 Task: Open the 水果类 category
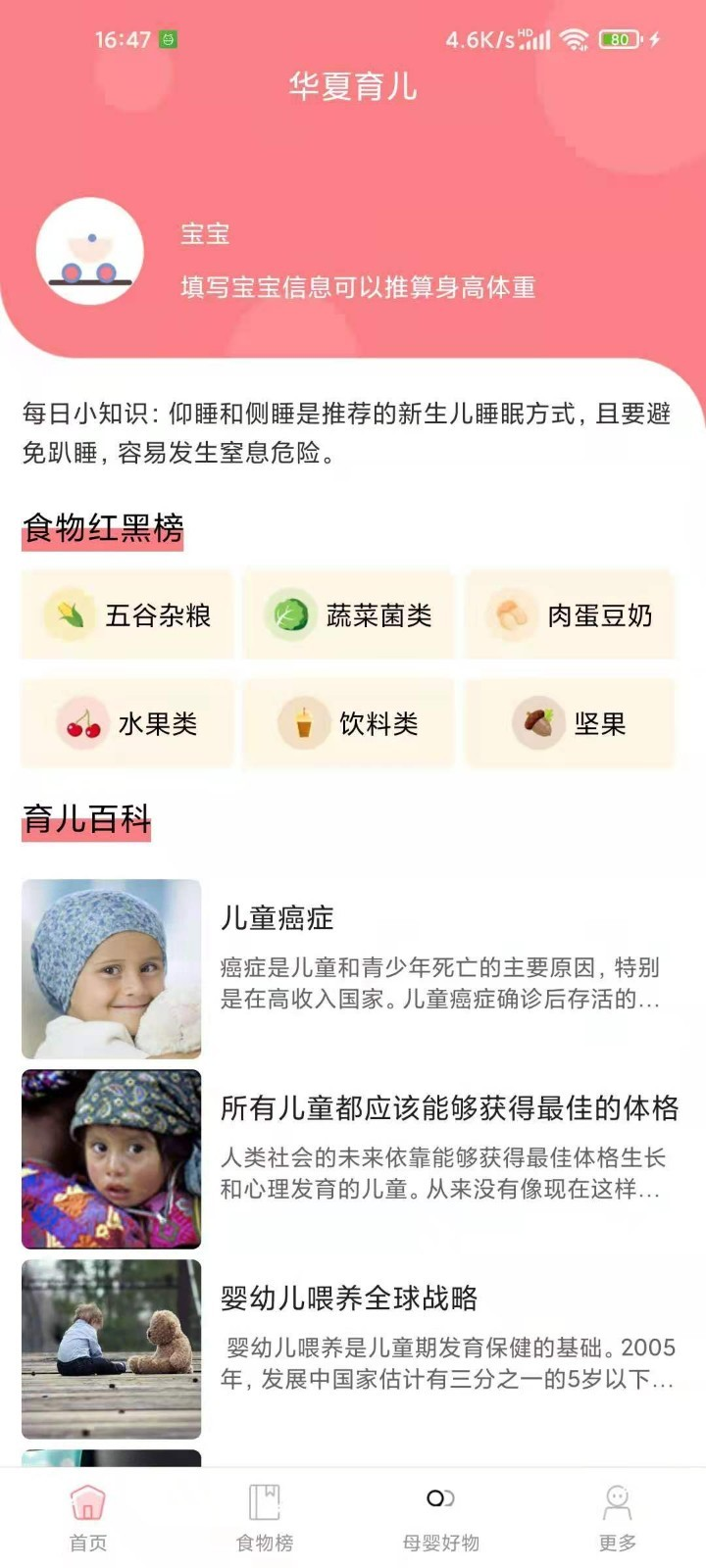(127, 723)
